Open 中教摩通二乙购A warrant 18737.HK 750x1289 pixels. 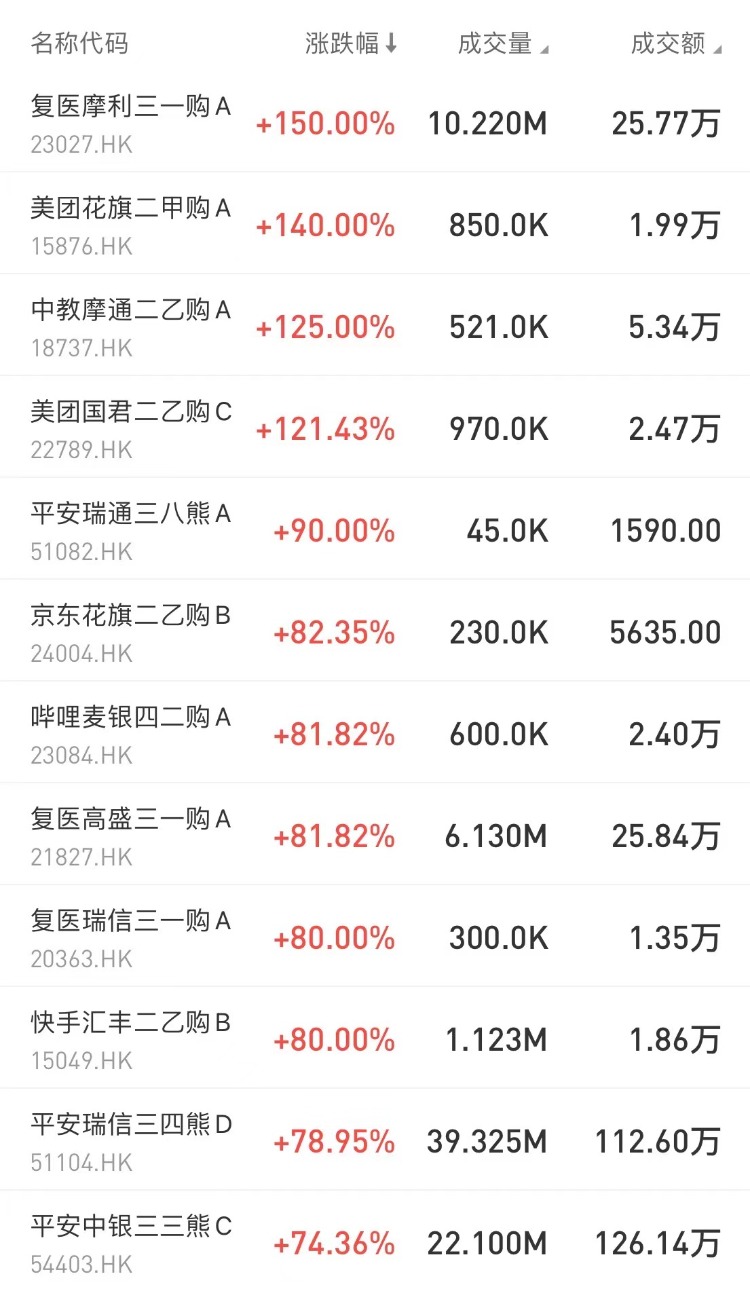pos(375,326)
